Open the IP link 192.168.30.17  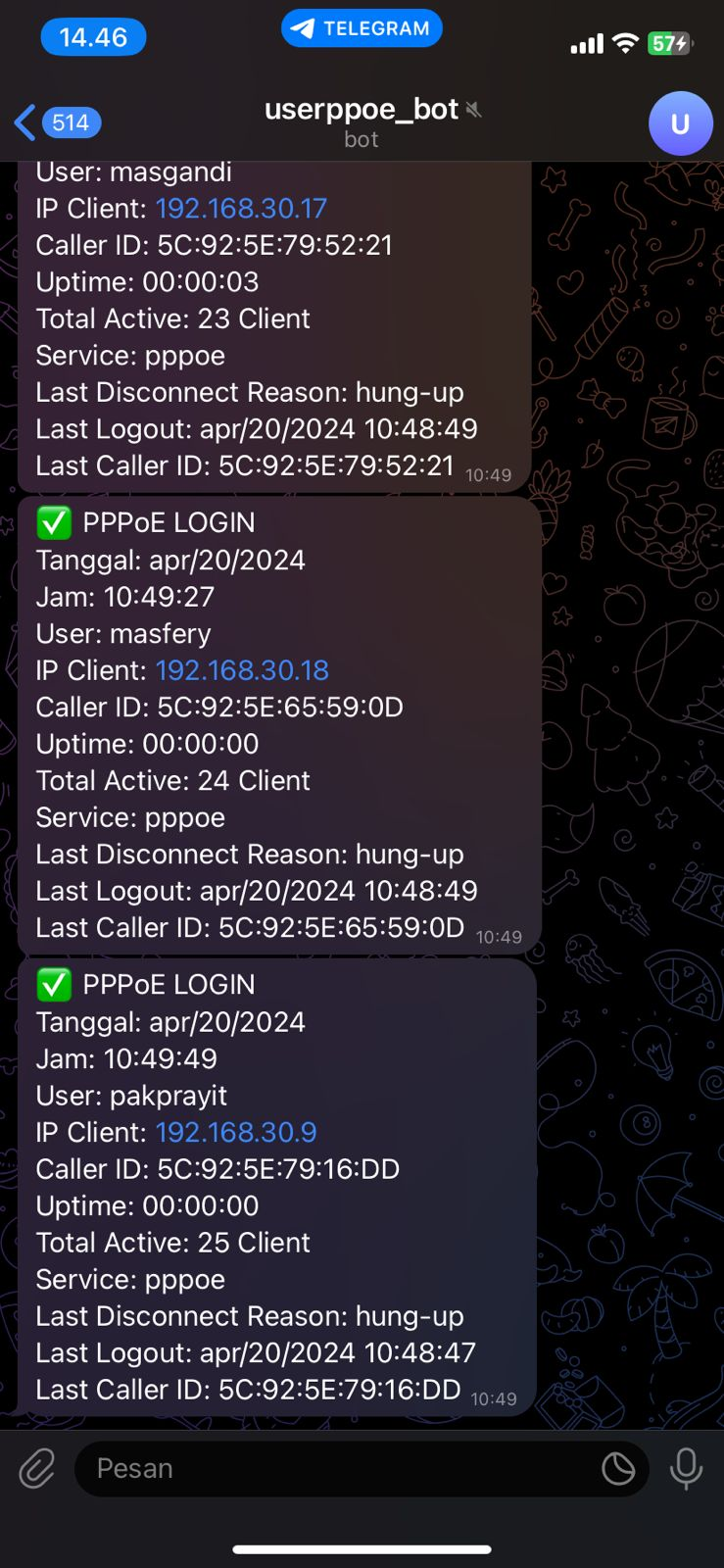click(241, 208)
